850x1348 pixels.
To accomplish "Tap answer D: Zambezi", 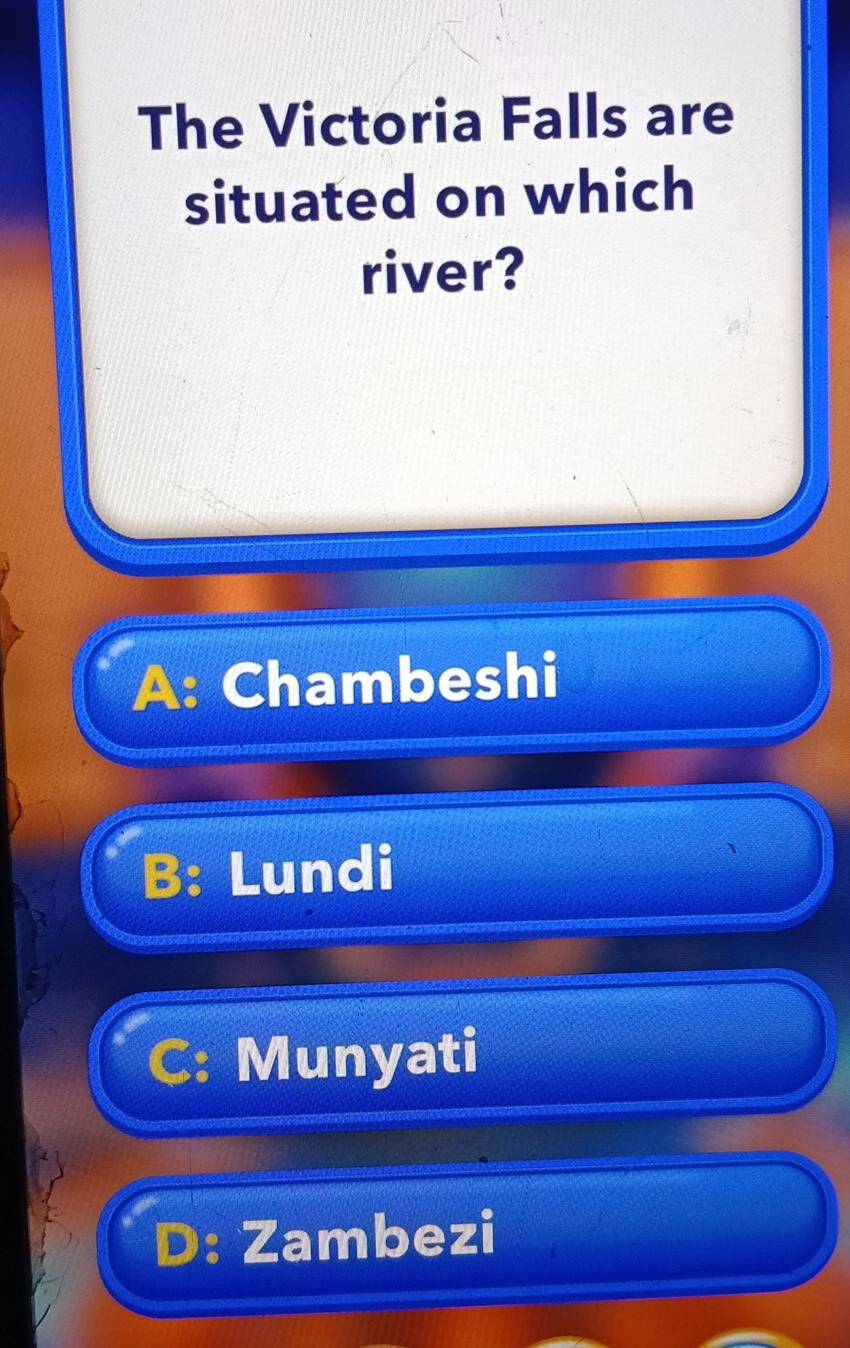I will (x=466, y=1236).
